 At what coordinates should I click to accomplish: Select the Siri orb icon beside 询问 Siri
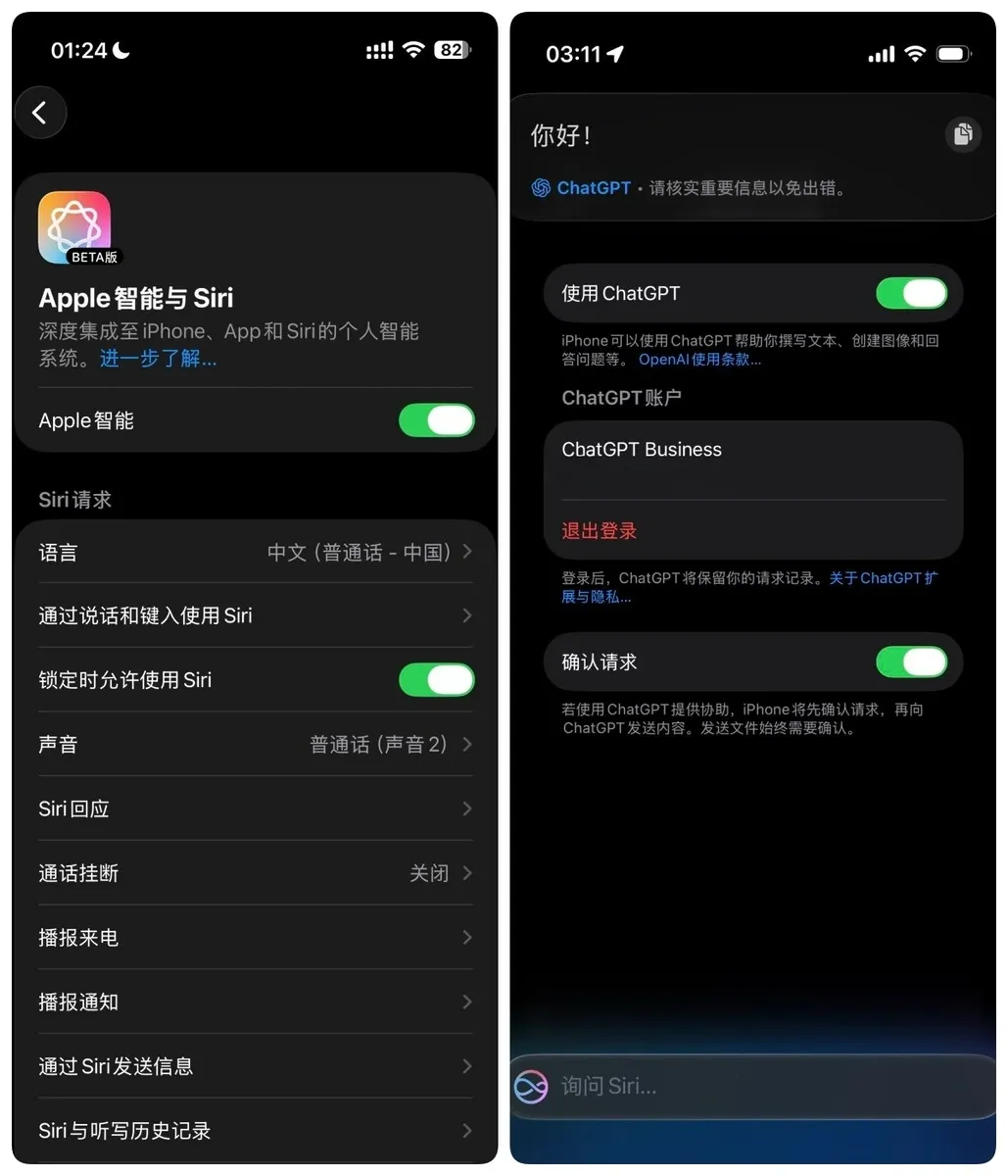[531, 1086]
